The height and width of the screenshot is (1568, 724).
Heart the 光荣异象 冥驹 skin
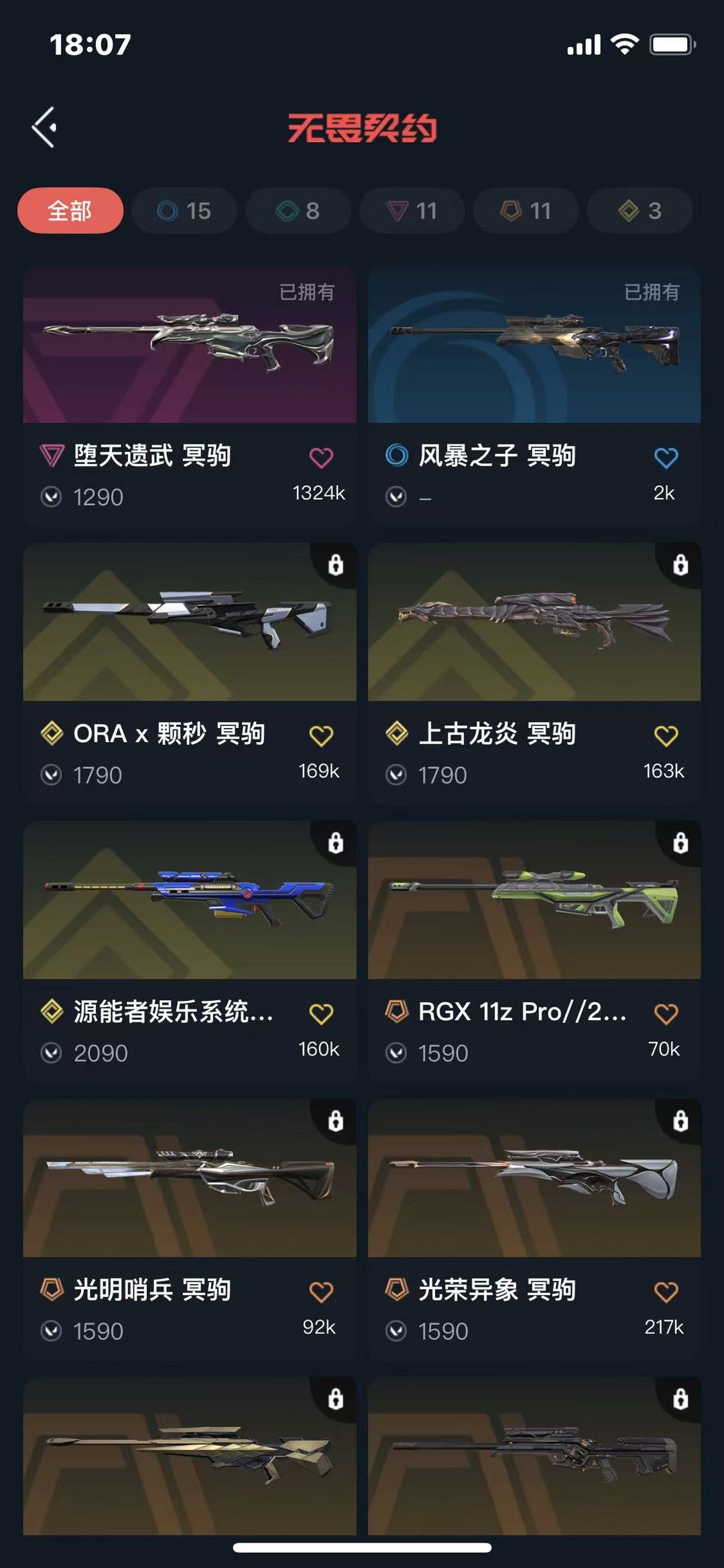pyautogui.click(x=666, y=1292)
